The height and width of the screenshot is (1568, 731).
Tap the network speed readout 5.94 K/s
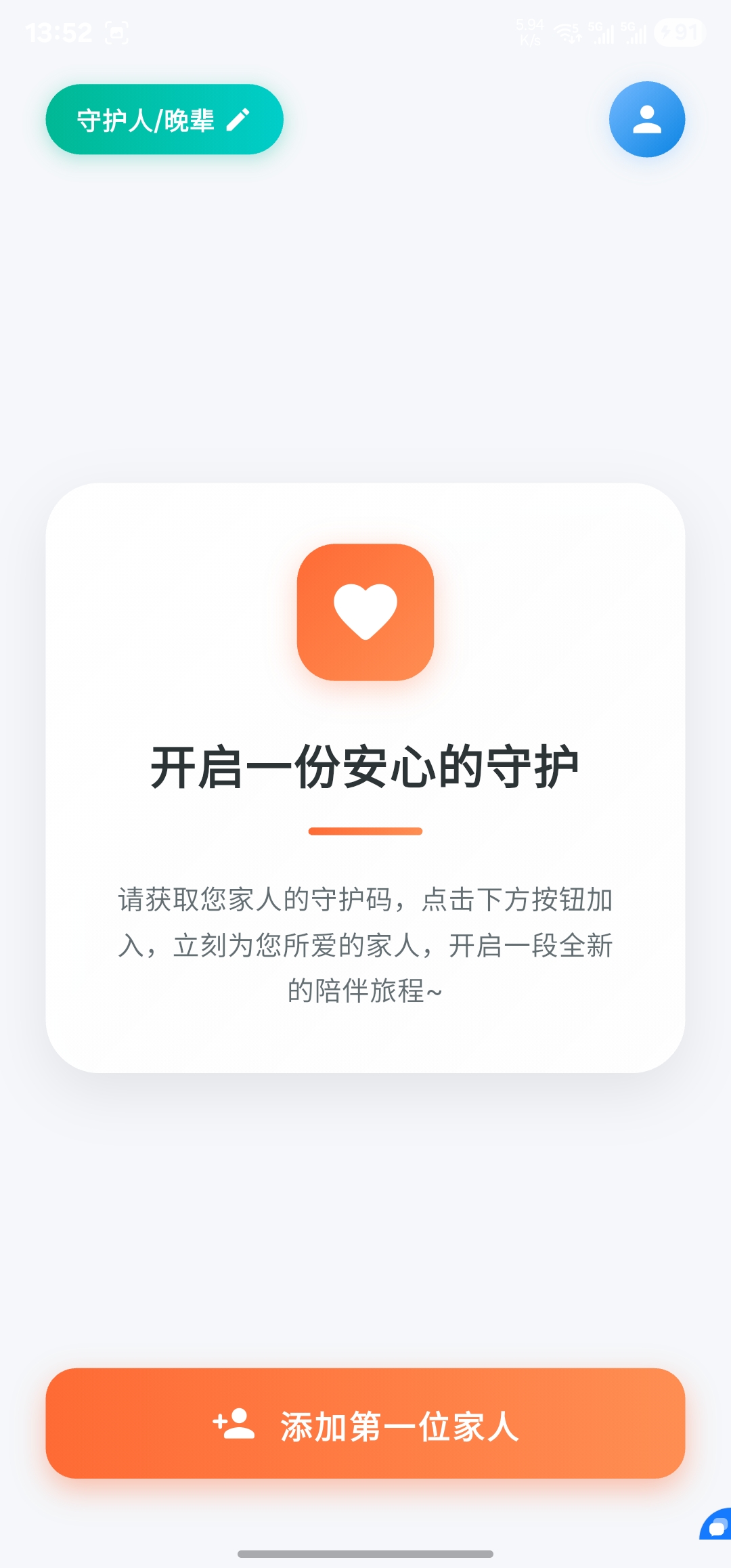click(x=530, y=30)
